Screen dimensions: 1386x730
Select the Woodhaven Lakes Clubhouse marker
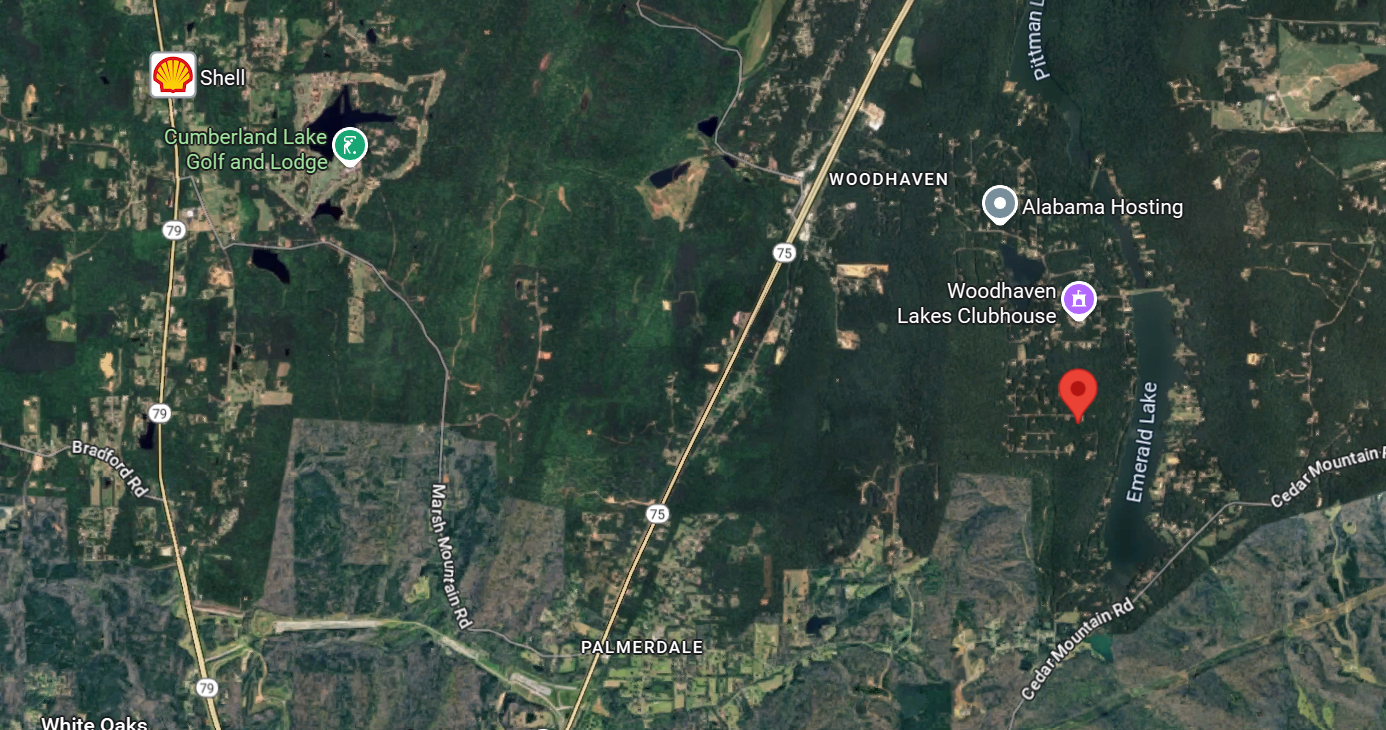pyautogui.click(x=1078, y=298)
